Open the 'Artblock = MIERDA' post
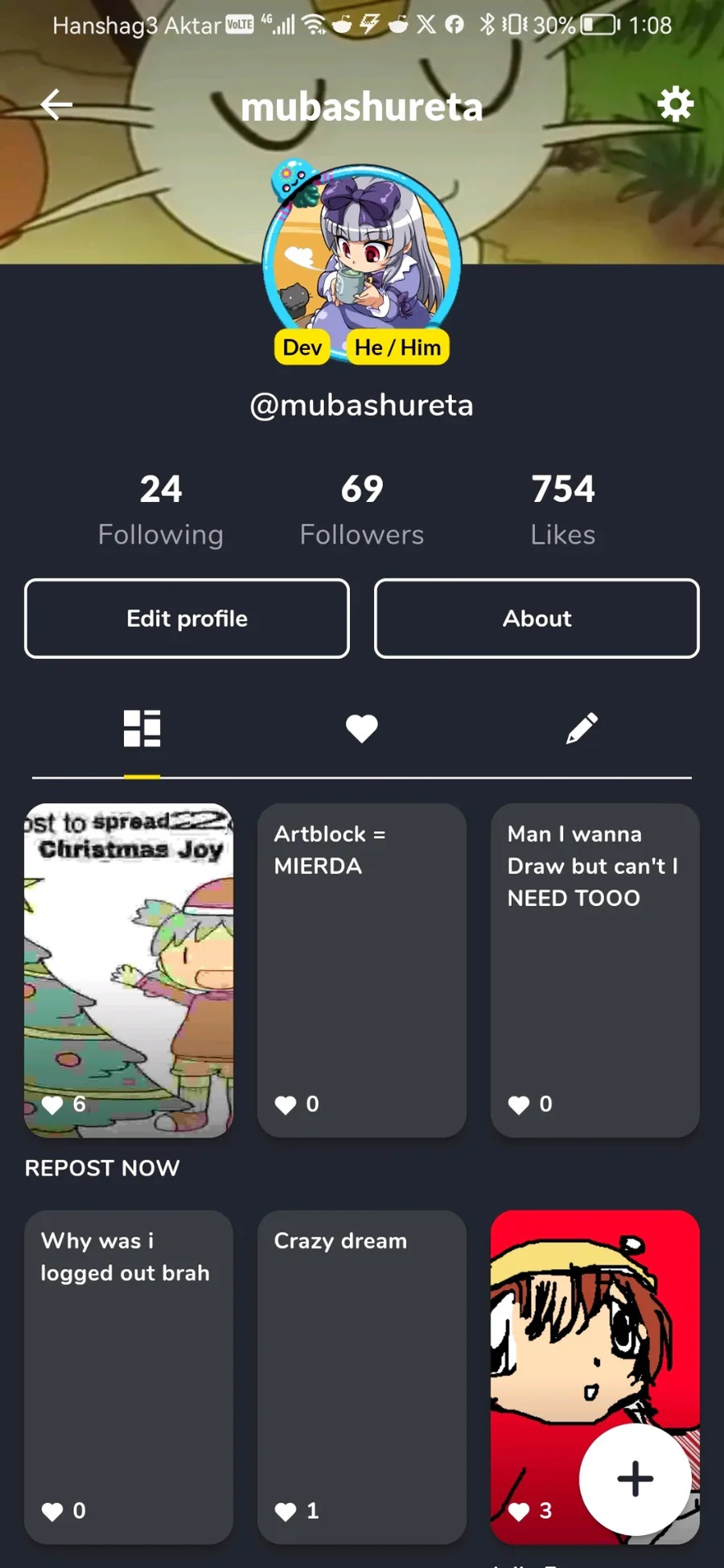 [362, 969]
